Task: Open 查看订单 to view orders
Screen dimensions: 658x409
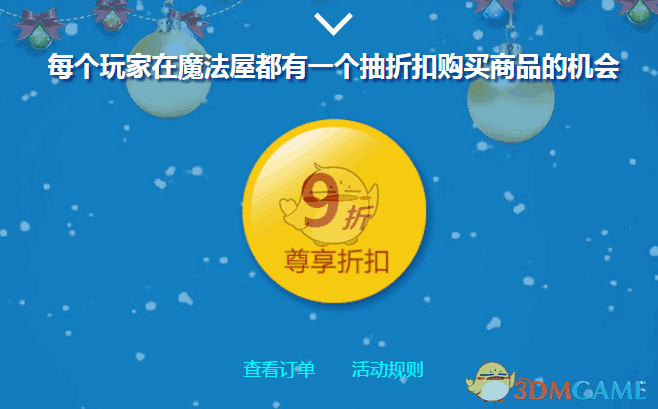Action: tap(279, 370)
